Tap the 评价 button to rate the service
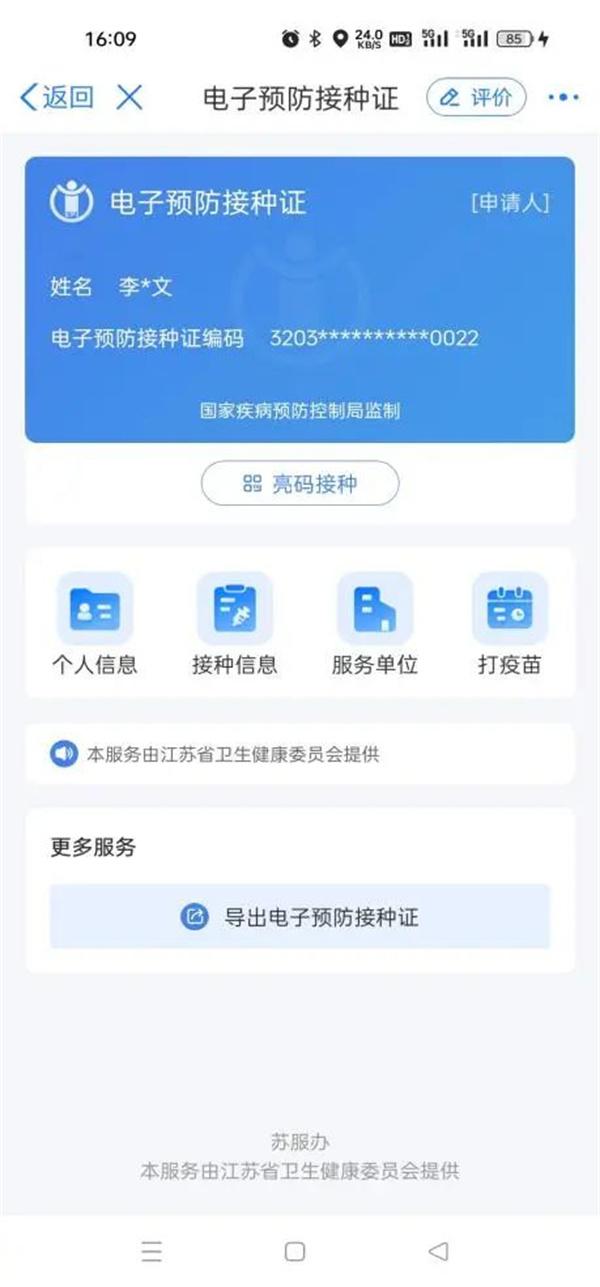This screenshot has width=600, height=1287. coord(477,97)
